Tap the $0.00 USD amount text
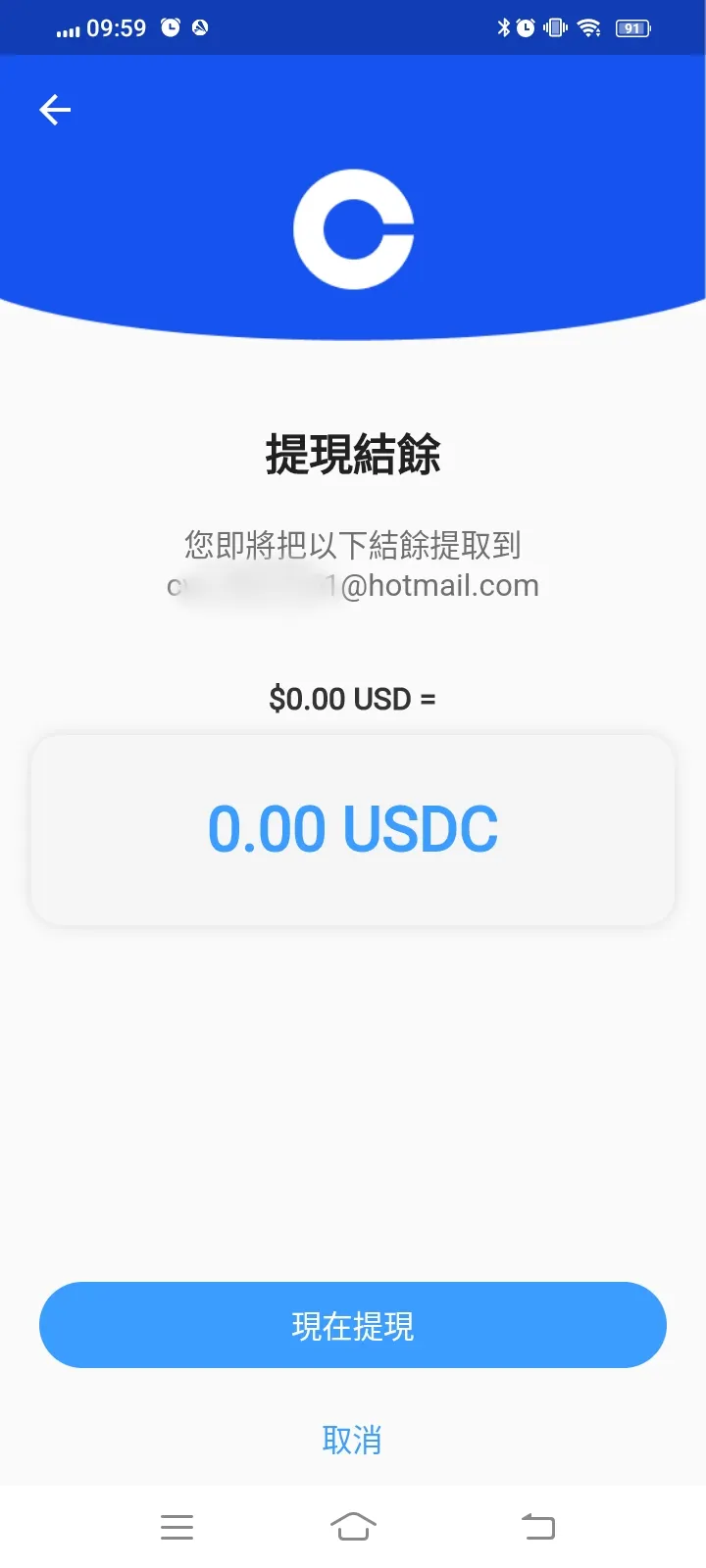 [x=353, y=698]
